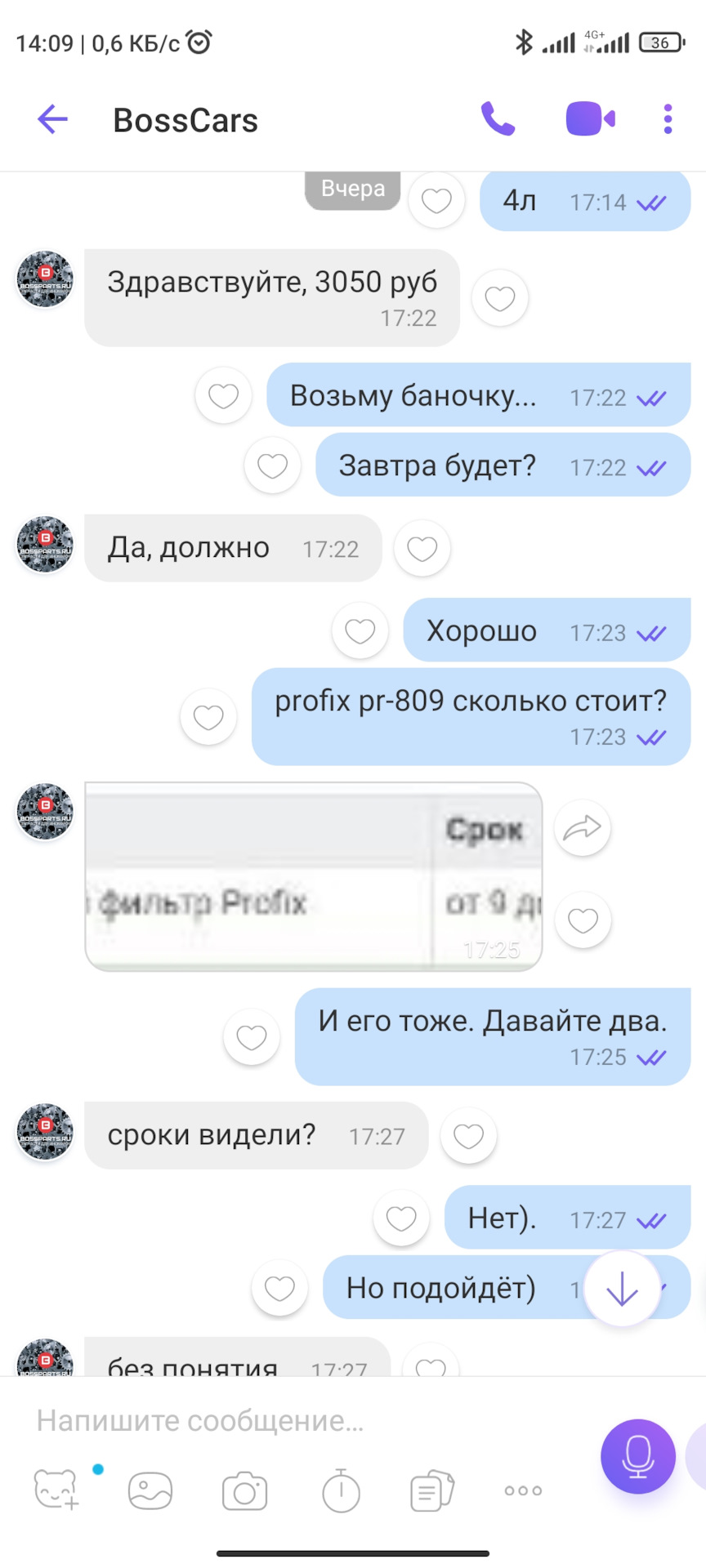Like the "Здравствуйте, 3050 руб" message

[x=500, y=298]
